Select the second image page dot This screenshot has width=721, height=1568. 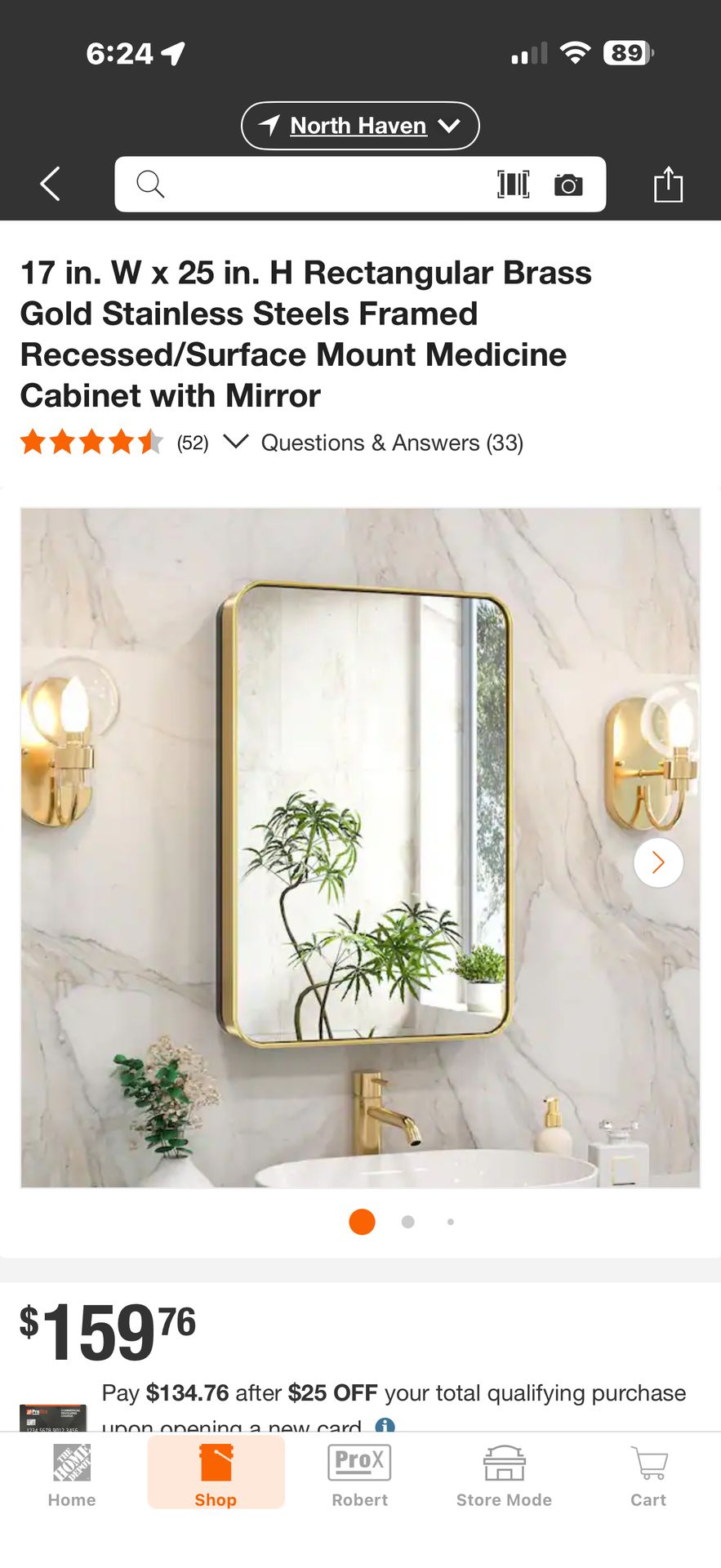click(408, 1222)
